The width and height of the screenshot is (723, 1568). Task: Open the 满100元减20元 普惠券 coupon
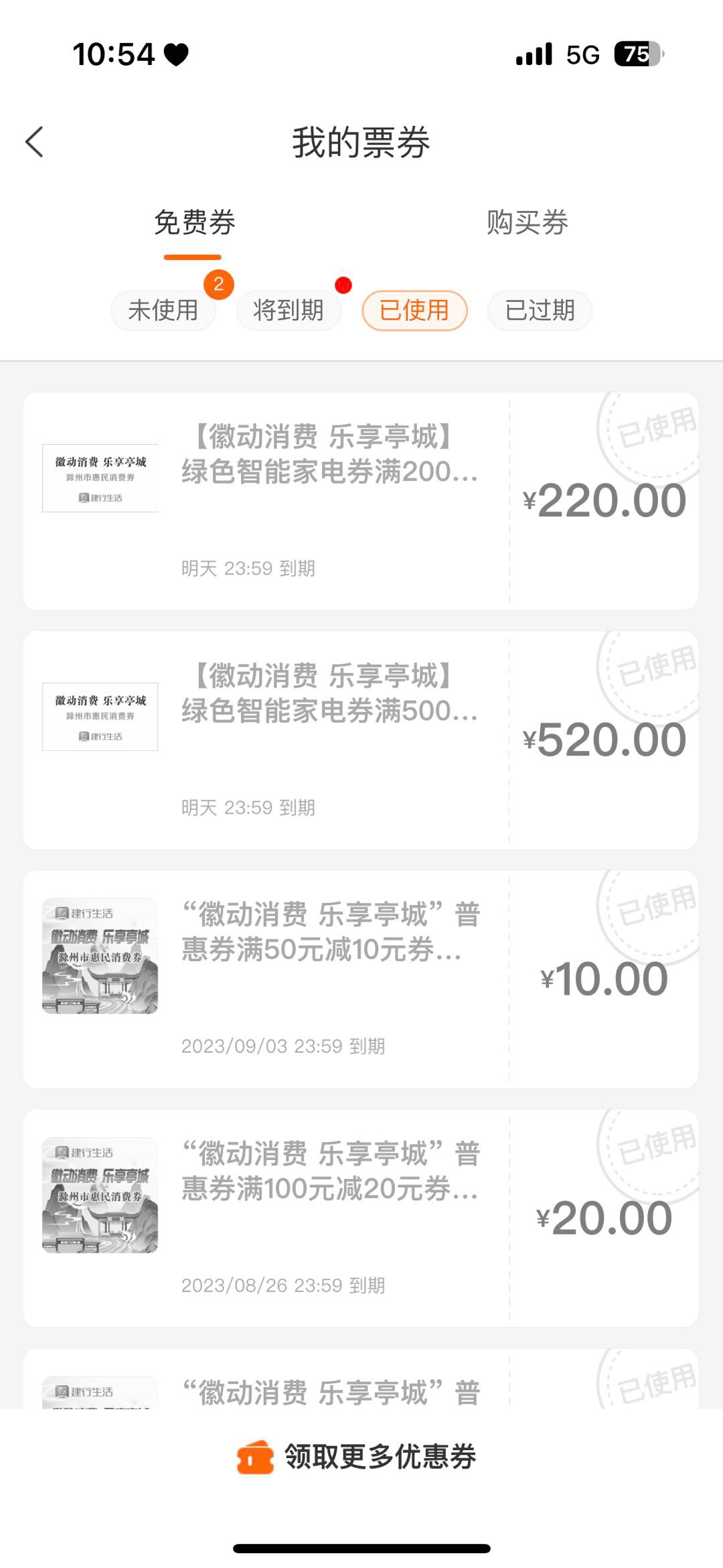pos(360,1218)
